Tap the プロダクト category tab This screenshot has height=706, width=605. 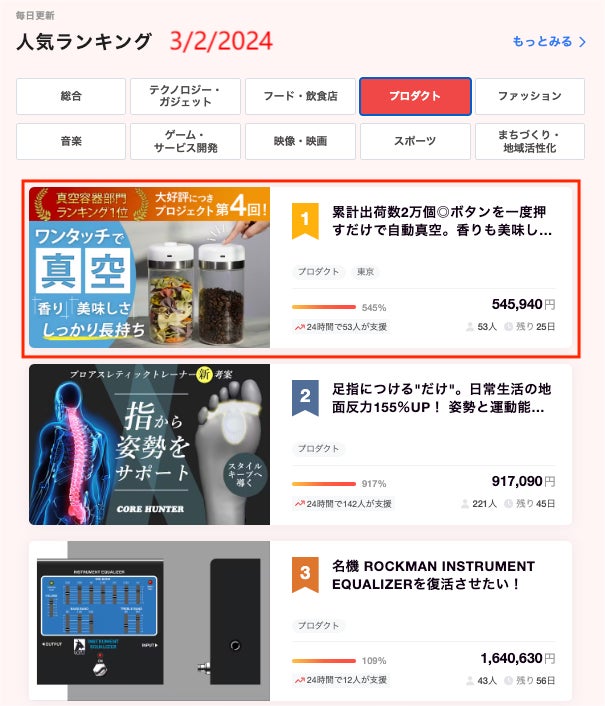tap(415, 96)
